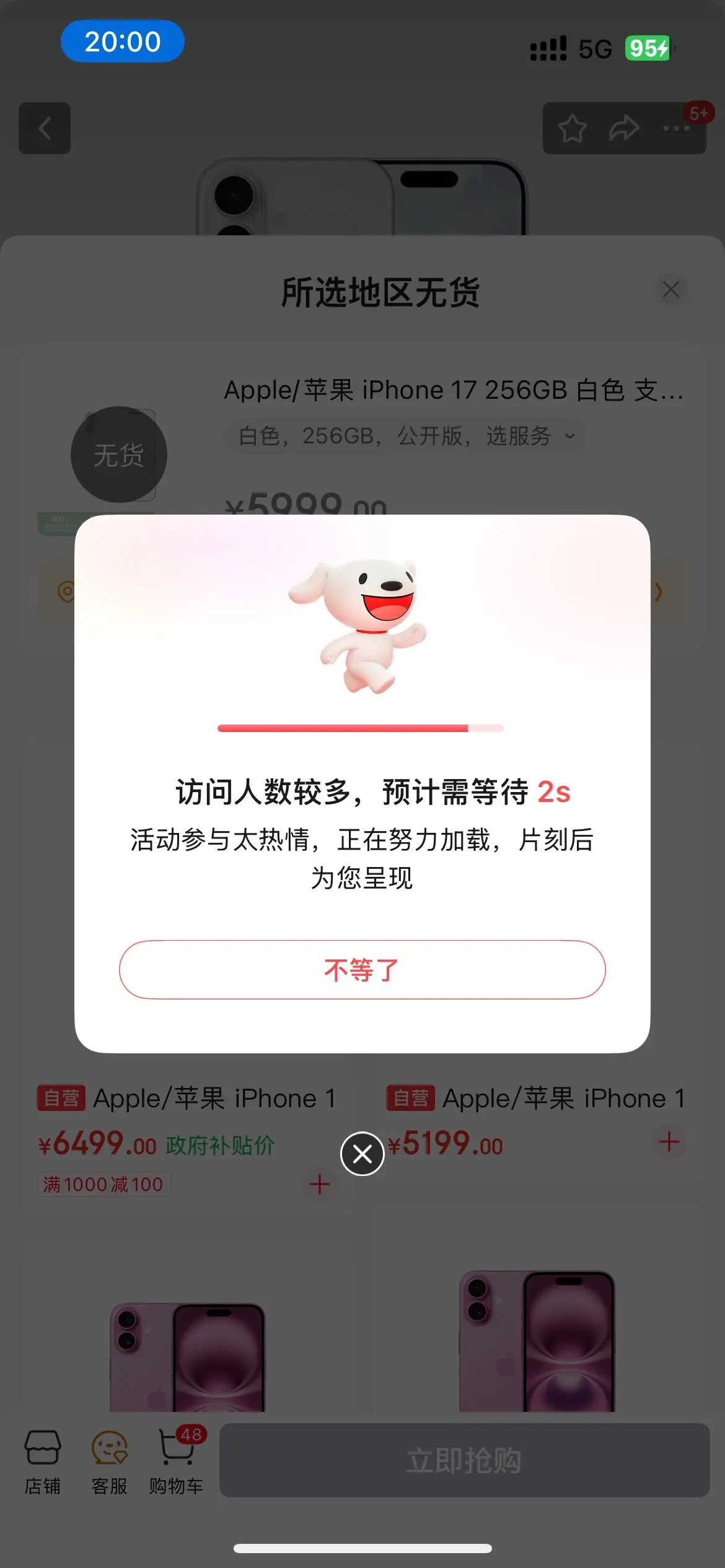Tap the chevron on the yellow address row
725x1568 pixels.
tap(658, 593)
